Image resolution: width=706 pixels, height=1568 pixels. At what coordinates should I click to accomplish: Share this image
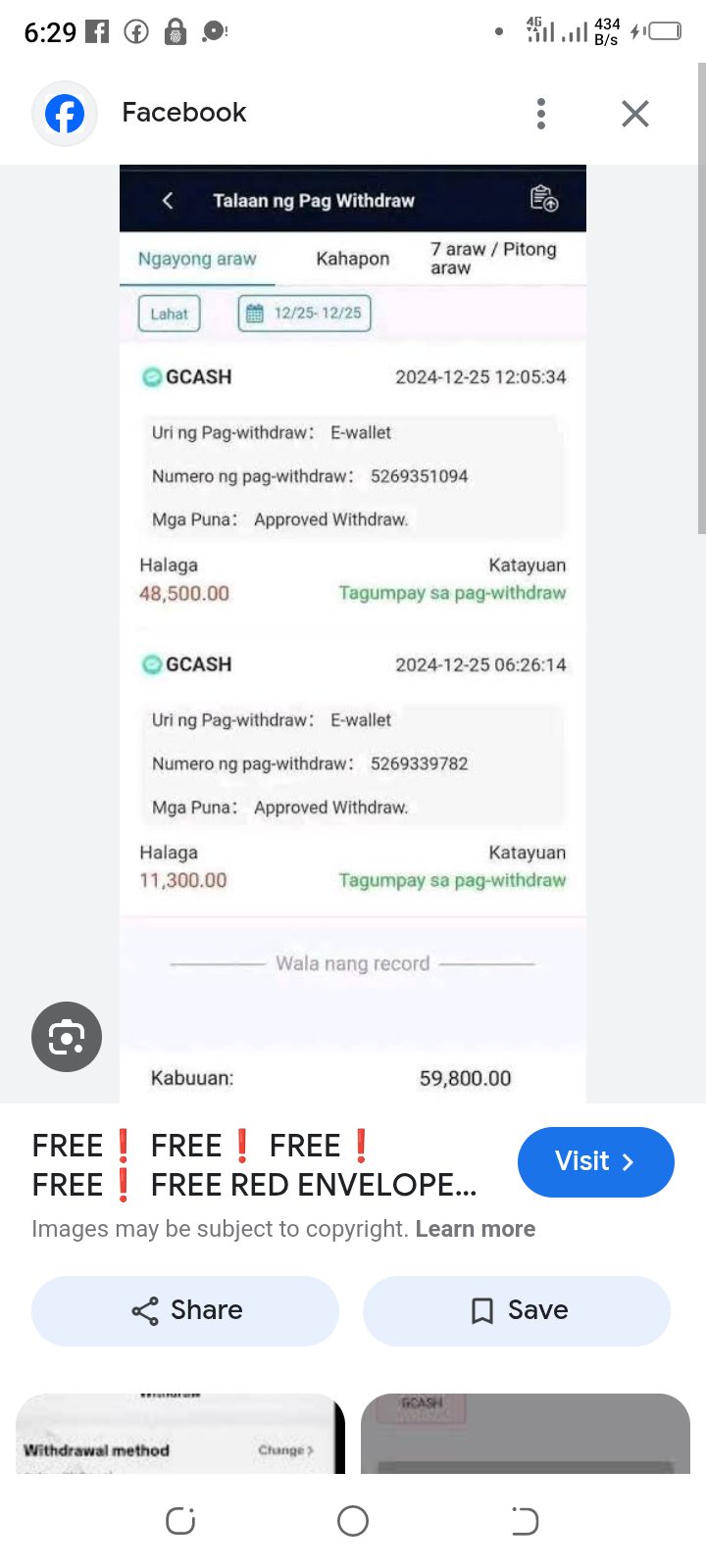185,1310
